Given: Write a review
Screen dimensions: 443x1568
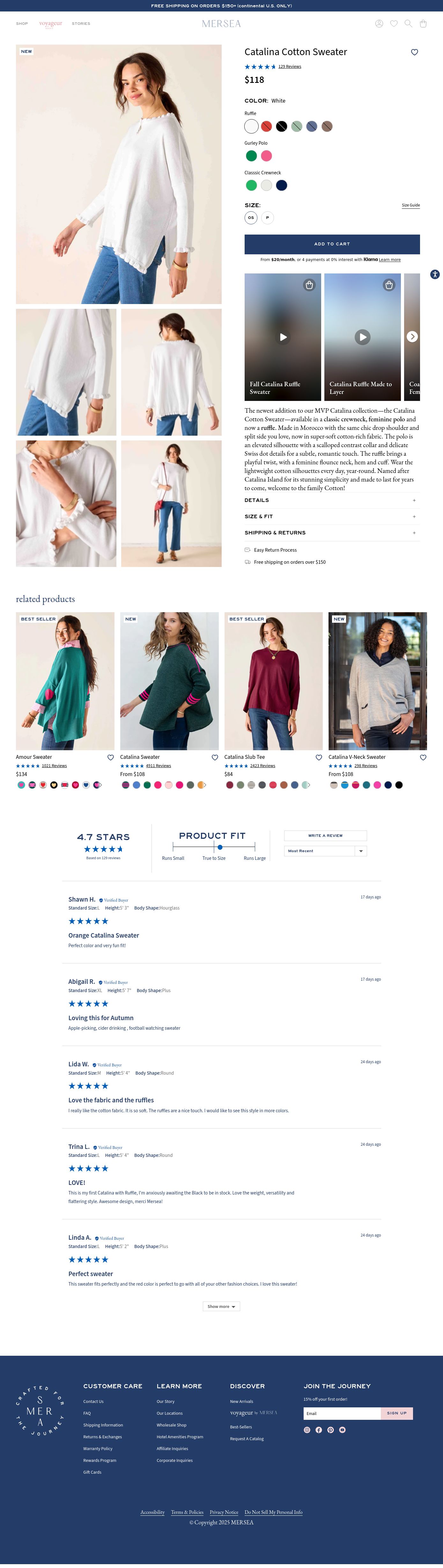Looking at the screenshot, I should [x=325, y=836].
